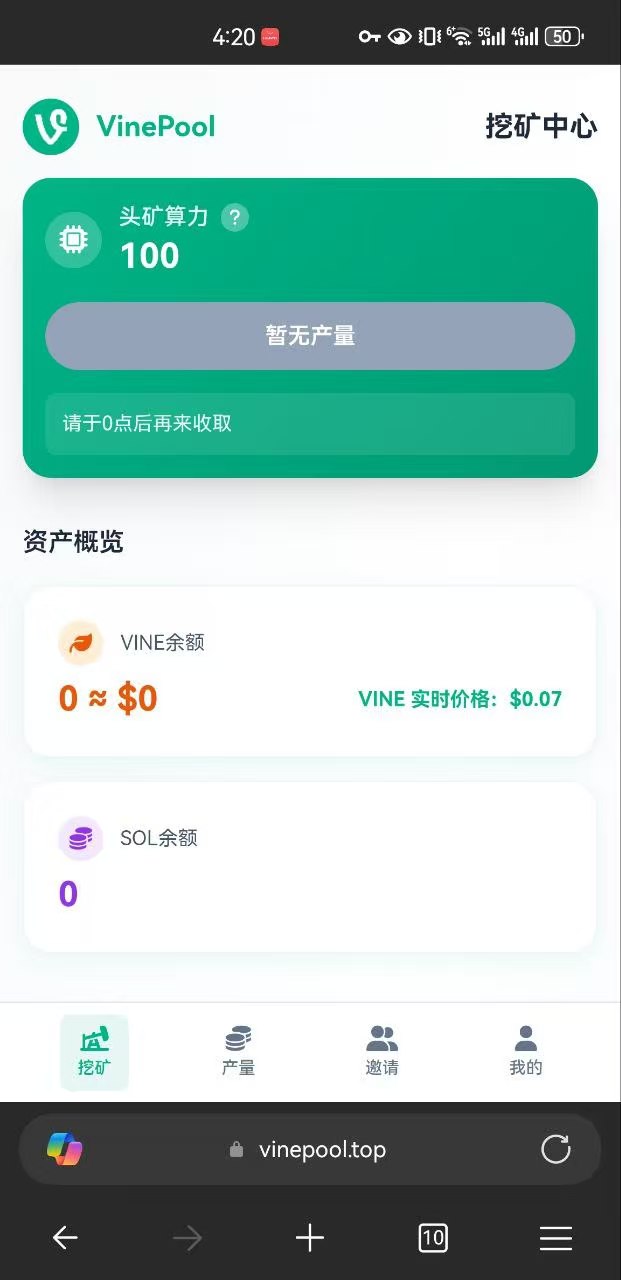
Task: Open the browser hamburger menu
Action: click(556, 1239)
